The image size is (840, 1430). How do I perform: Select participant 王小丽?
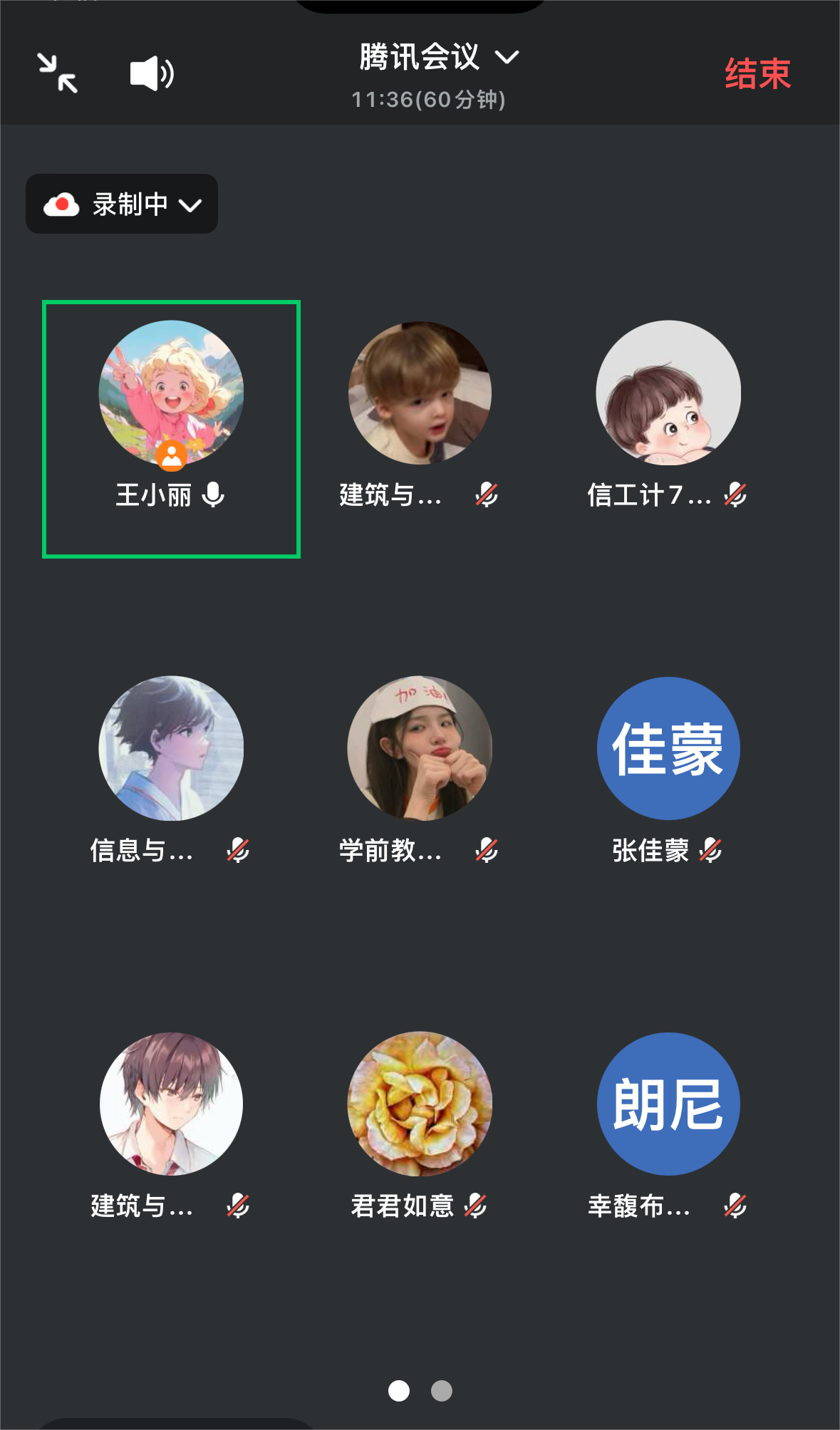(x=171, y=429)
